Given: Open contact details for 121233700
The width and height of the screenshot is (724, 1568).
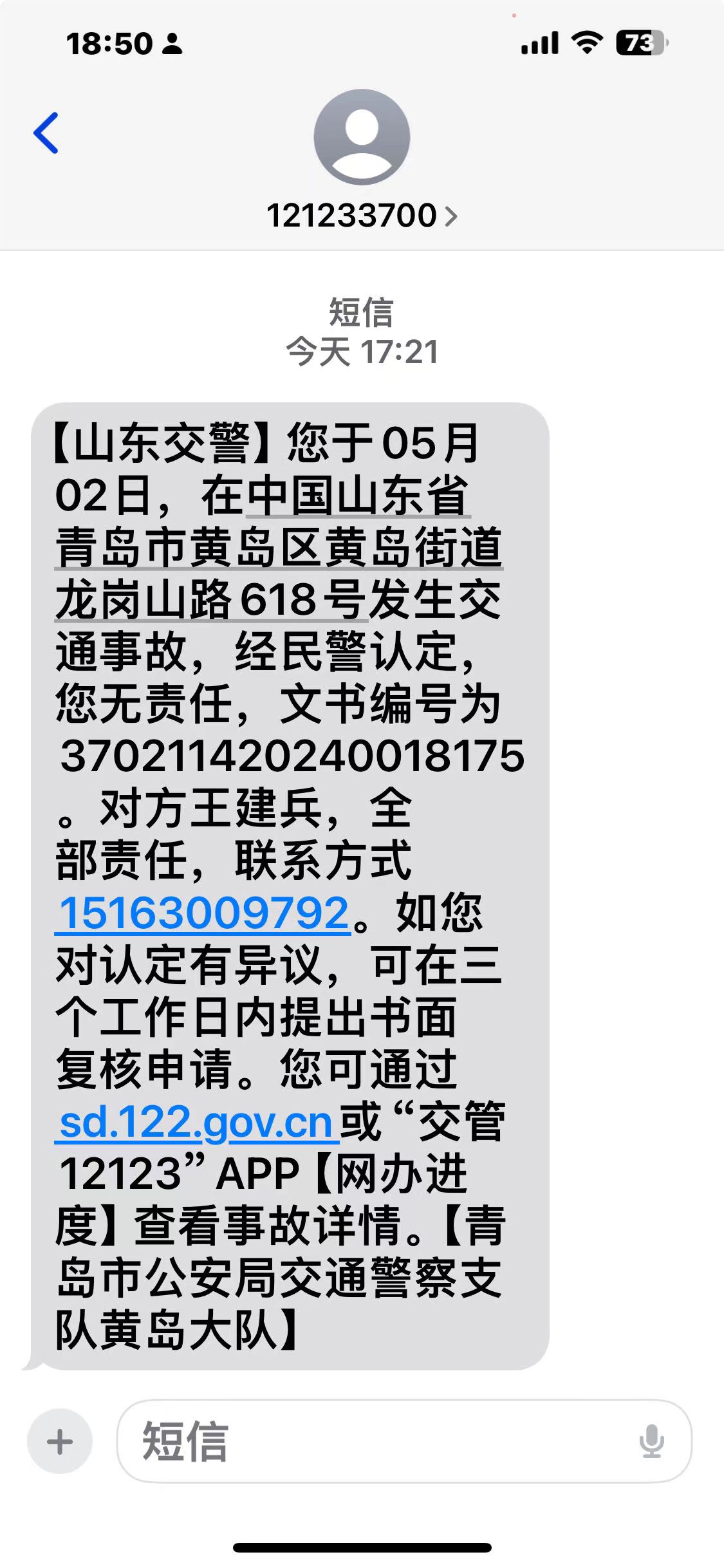Looking at the screenshot, I should point(361,215).
